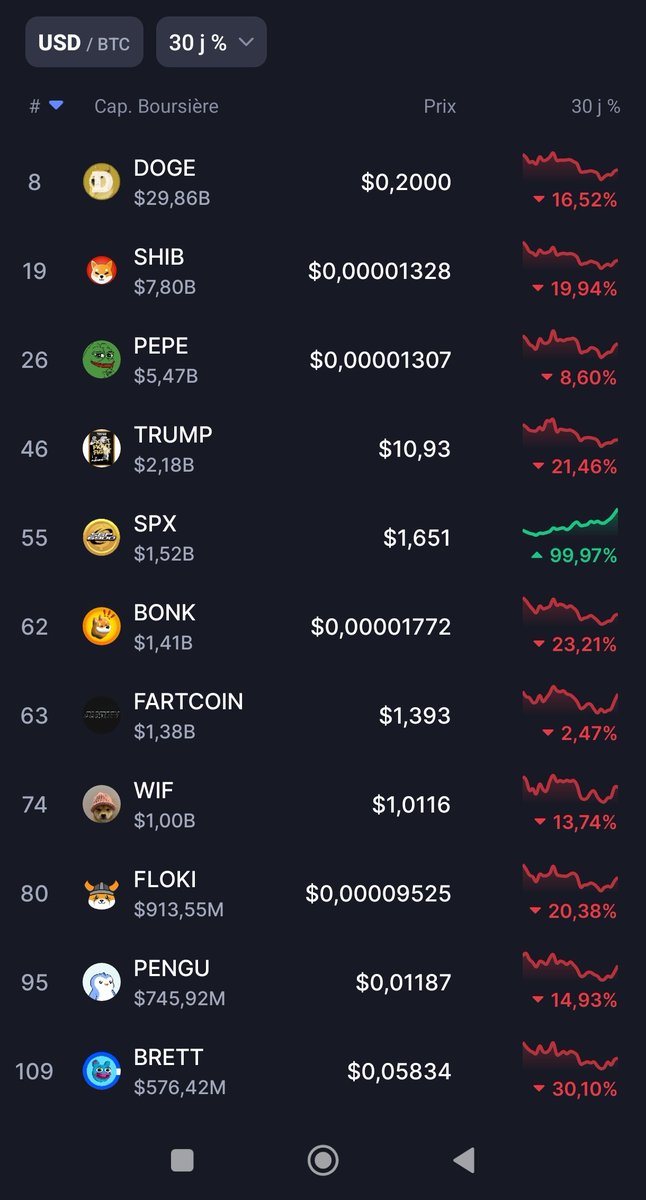Viewport: 646px width, 1200px height.
Task: Sort the list by Prix
Action: [439, 106]
